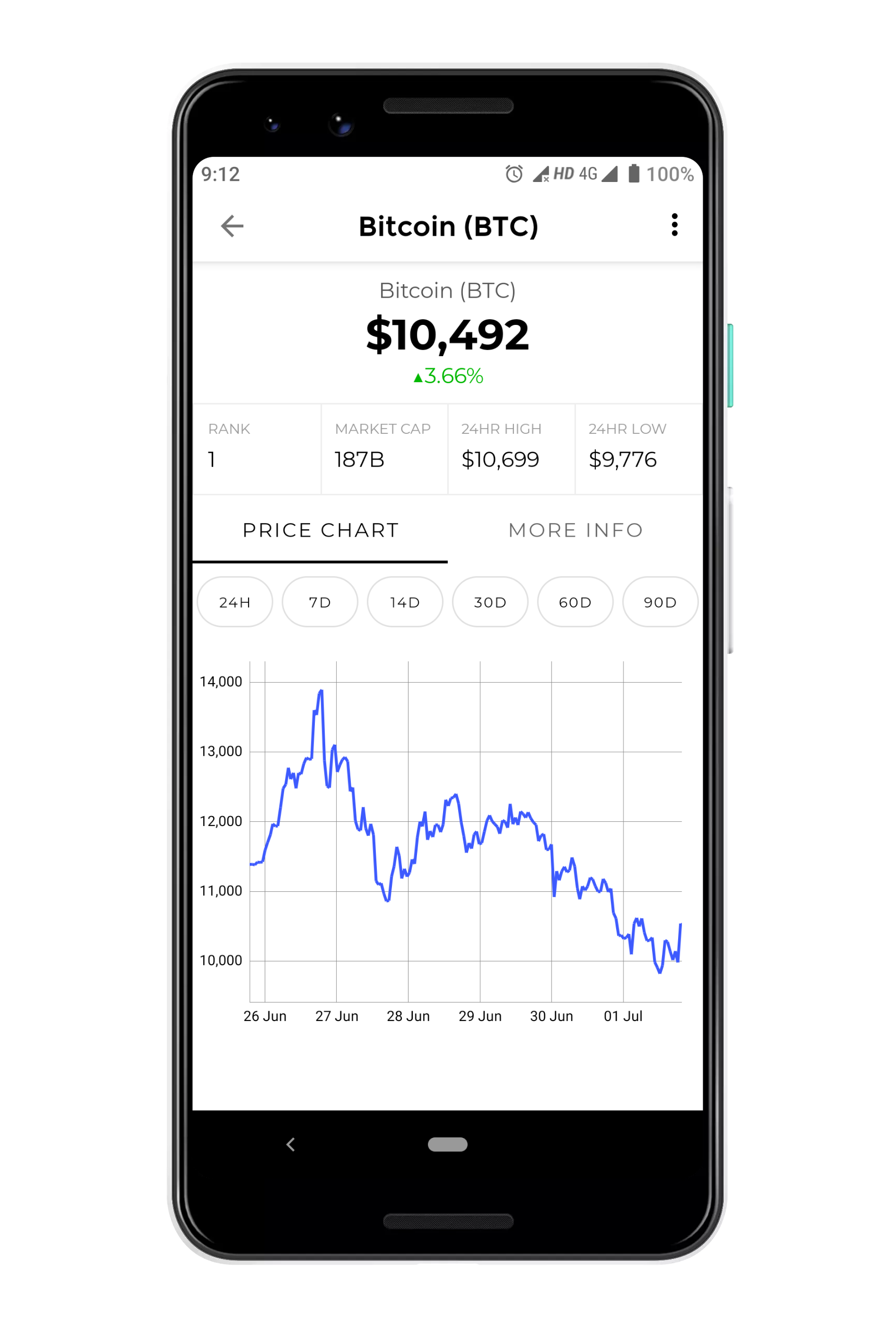Tap the Wi-Fi off status icon
896x1335 pixels.
tap(541, 174)
